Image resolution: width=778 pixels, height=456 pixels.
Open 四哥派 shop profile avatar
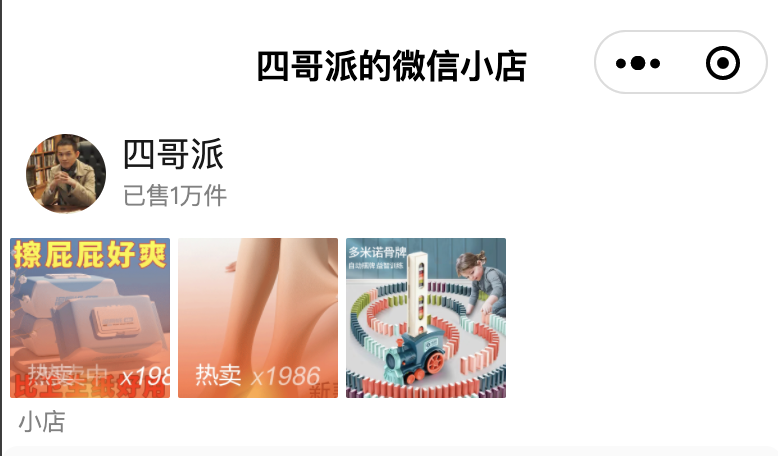click(x=66, y=174)
